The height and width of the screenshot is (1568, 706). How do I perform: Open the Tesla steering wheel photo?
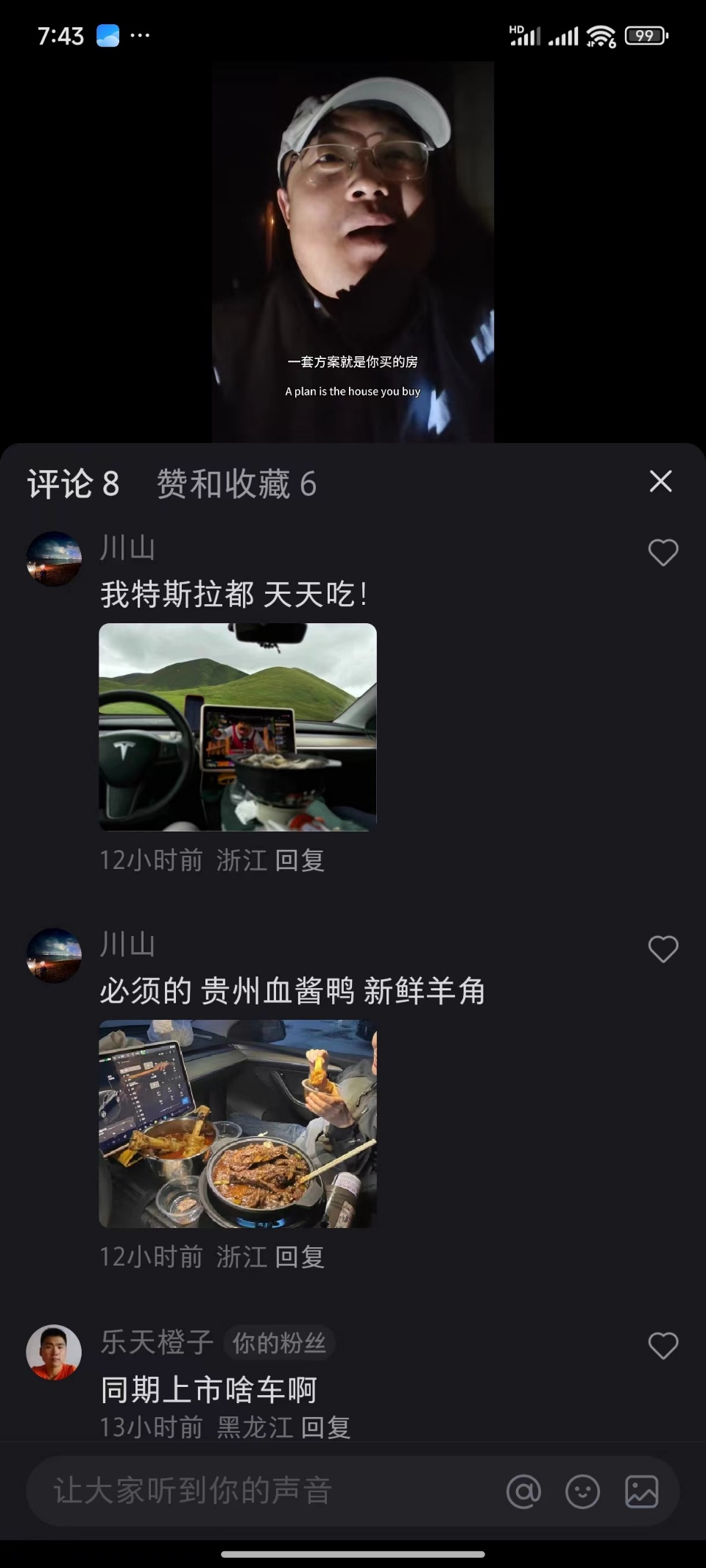[x=238, y=727]
